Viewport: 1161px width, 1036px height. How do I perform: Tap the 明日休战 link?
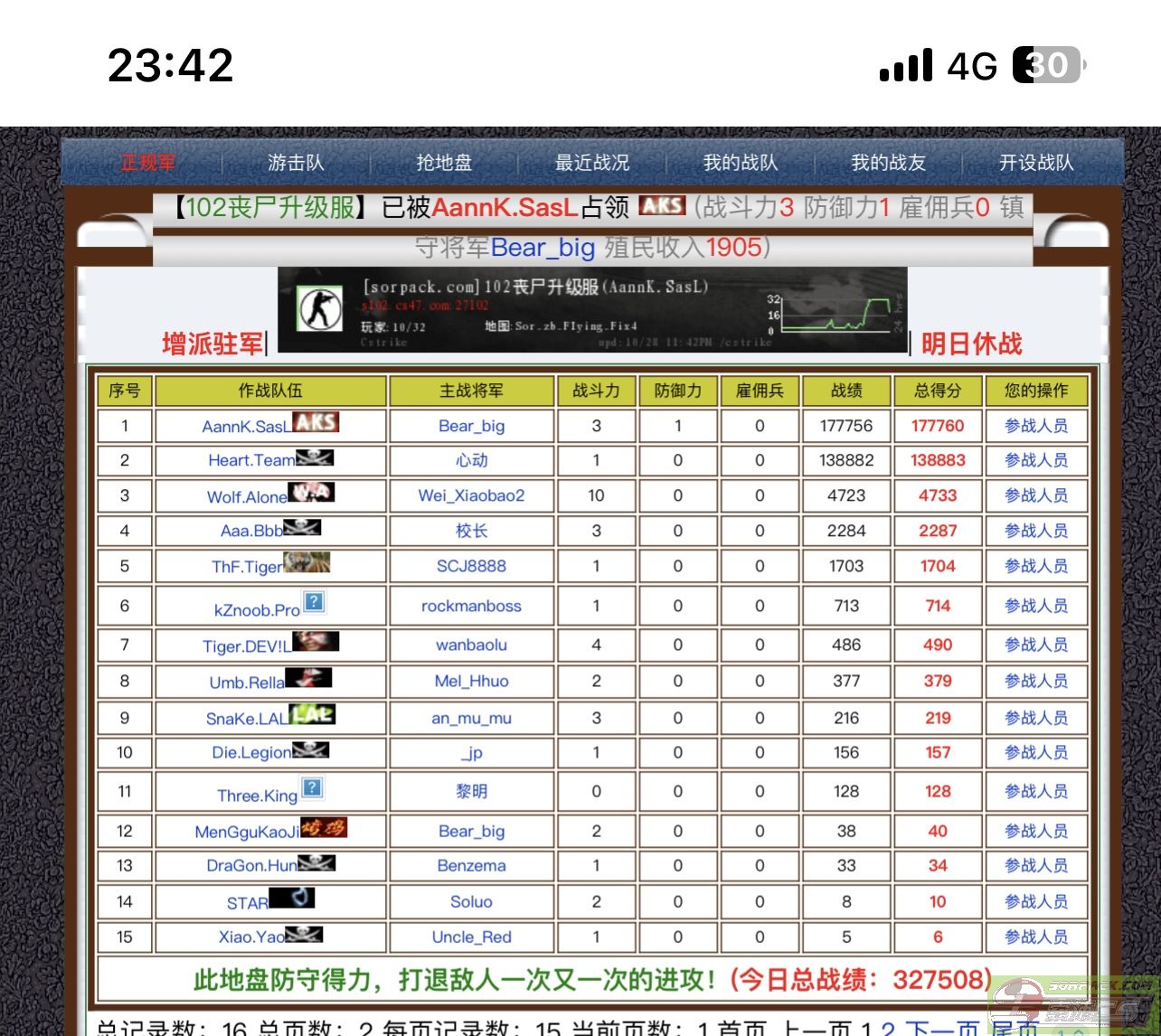pyautogui.click(x=971, y=344)
